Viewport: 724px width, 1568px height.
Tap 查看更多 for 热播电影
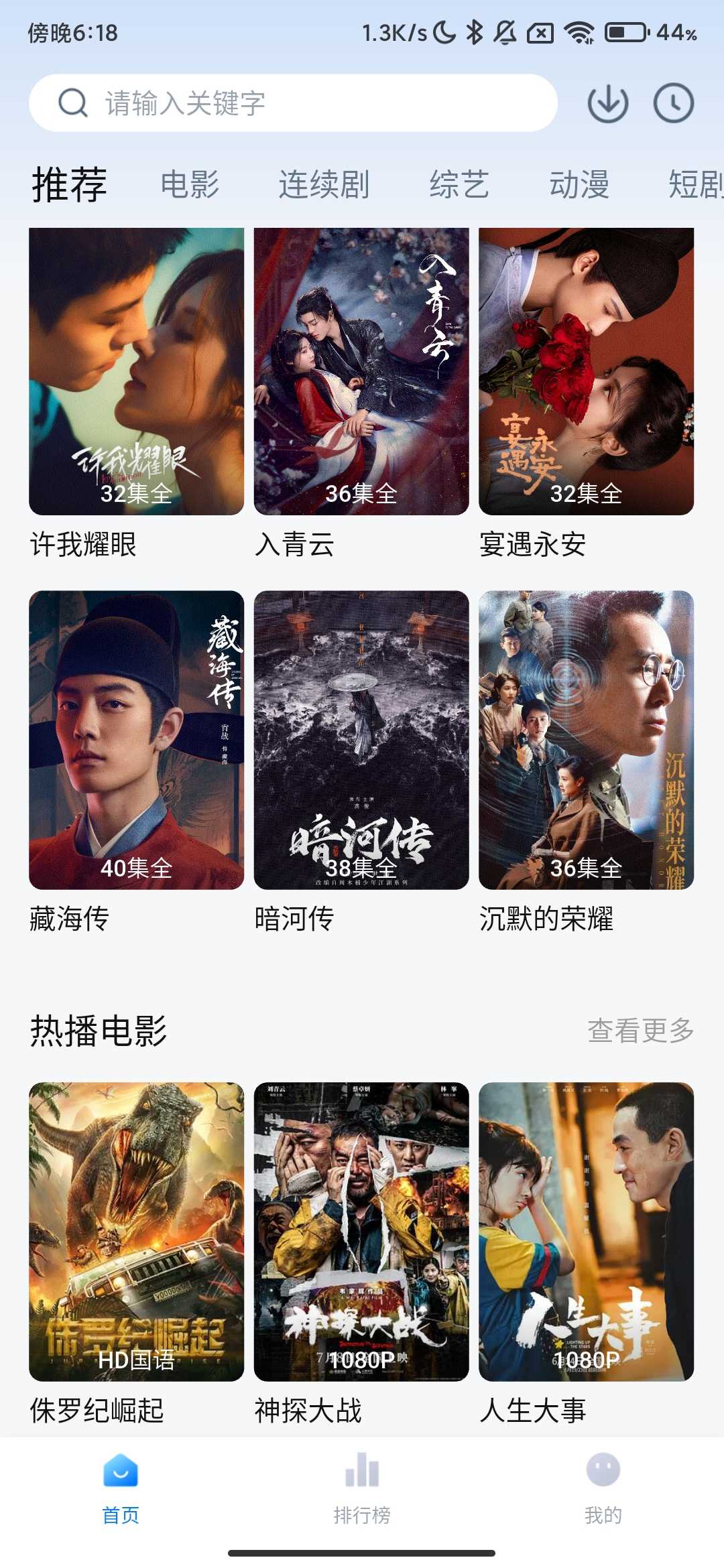[x=640, y=1031]
